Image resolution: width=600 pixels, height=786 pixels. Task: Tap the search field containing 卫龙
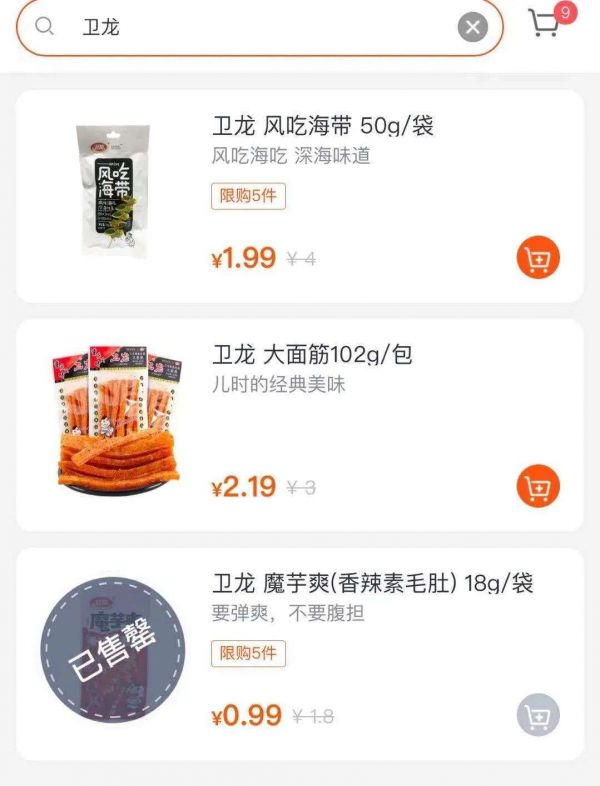pyautogui.click(x=250, y=27)
